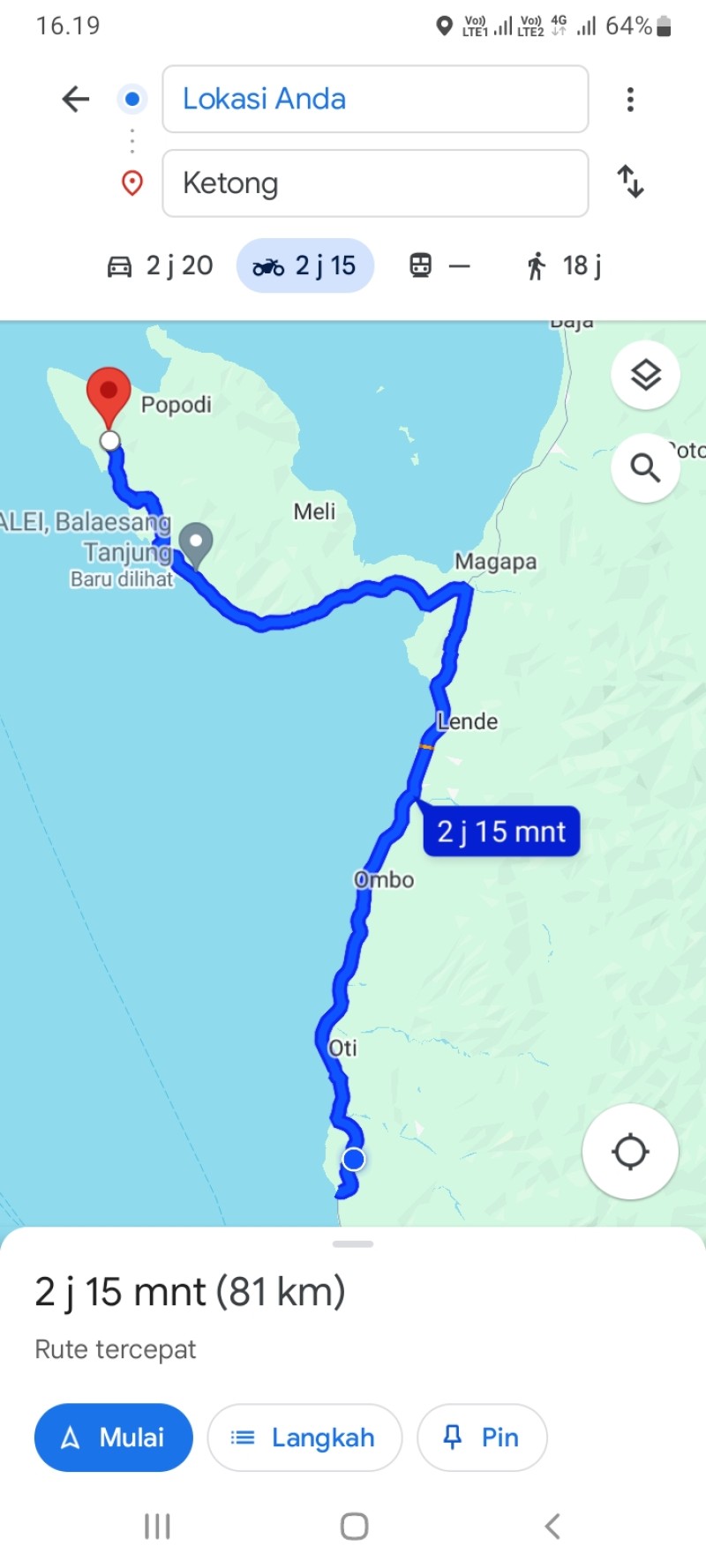The image size is (706, 1568).
Task: Start navigation with Mulai
Action: [x=114, y=1437]
